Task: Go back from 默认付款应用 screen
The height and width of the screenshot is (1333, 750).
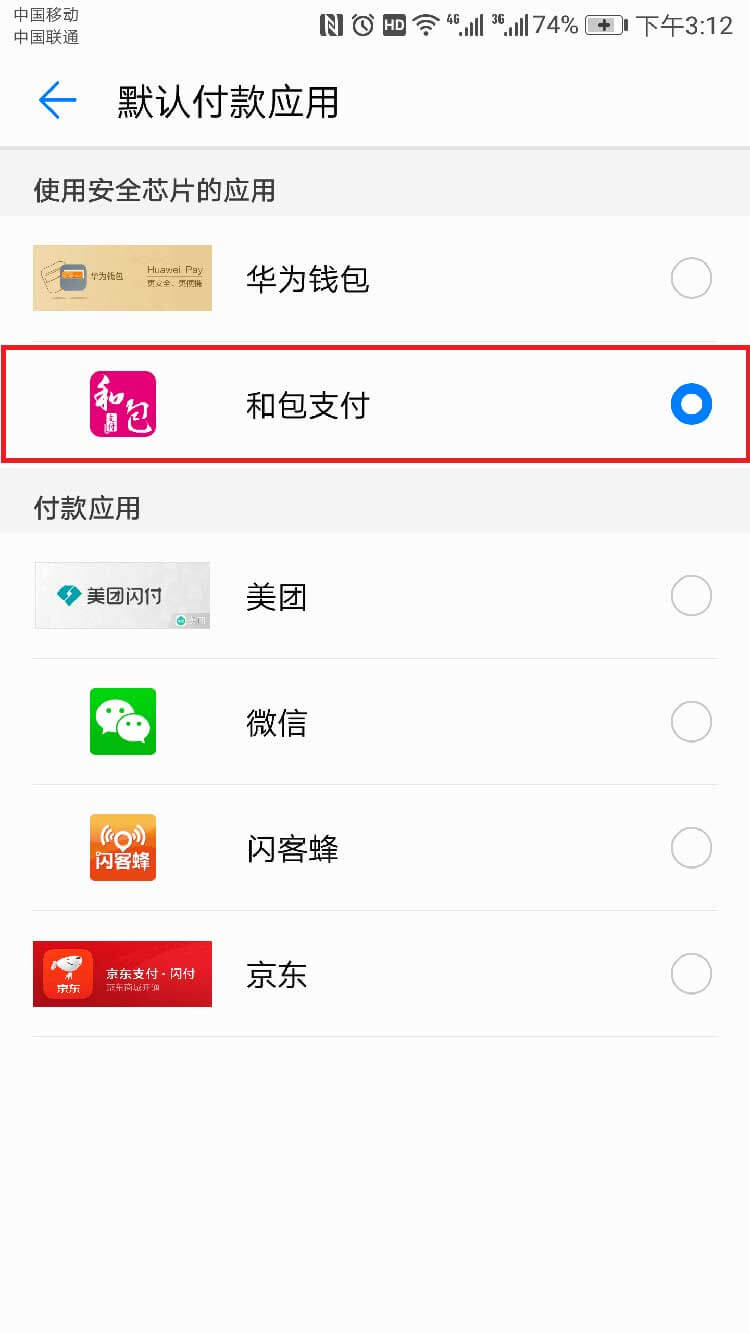Action: click(x=57, y=100)
